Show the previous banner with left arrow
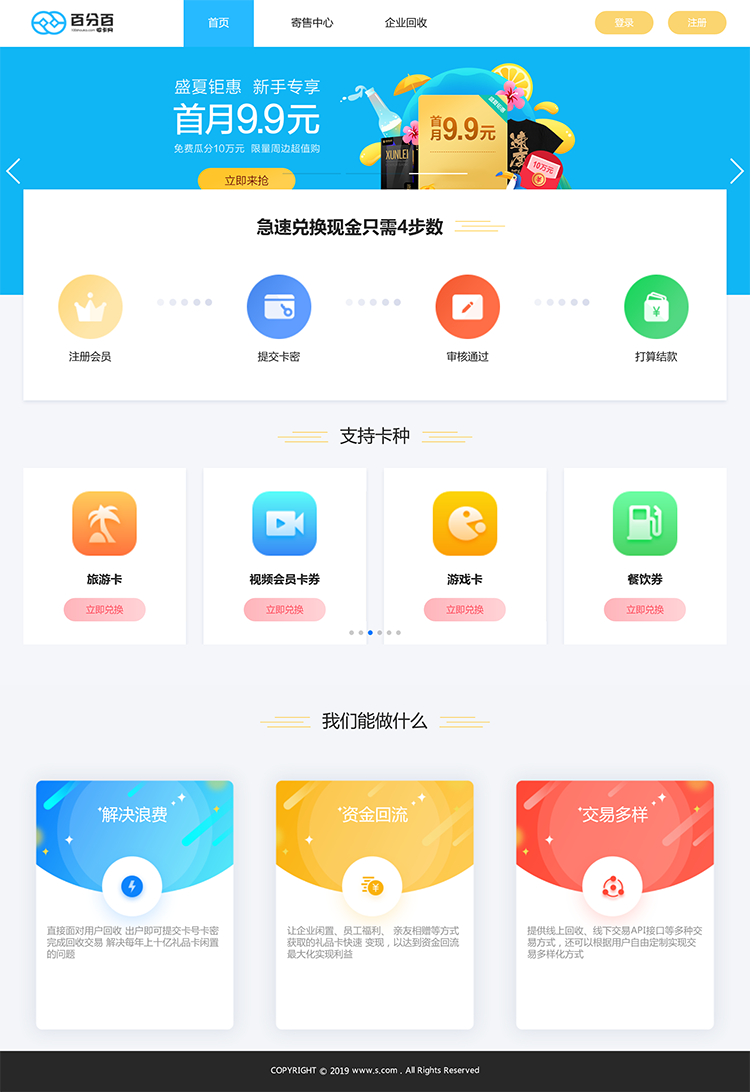 (13, 171)
